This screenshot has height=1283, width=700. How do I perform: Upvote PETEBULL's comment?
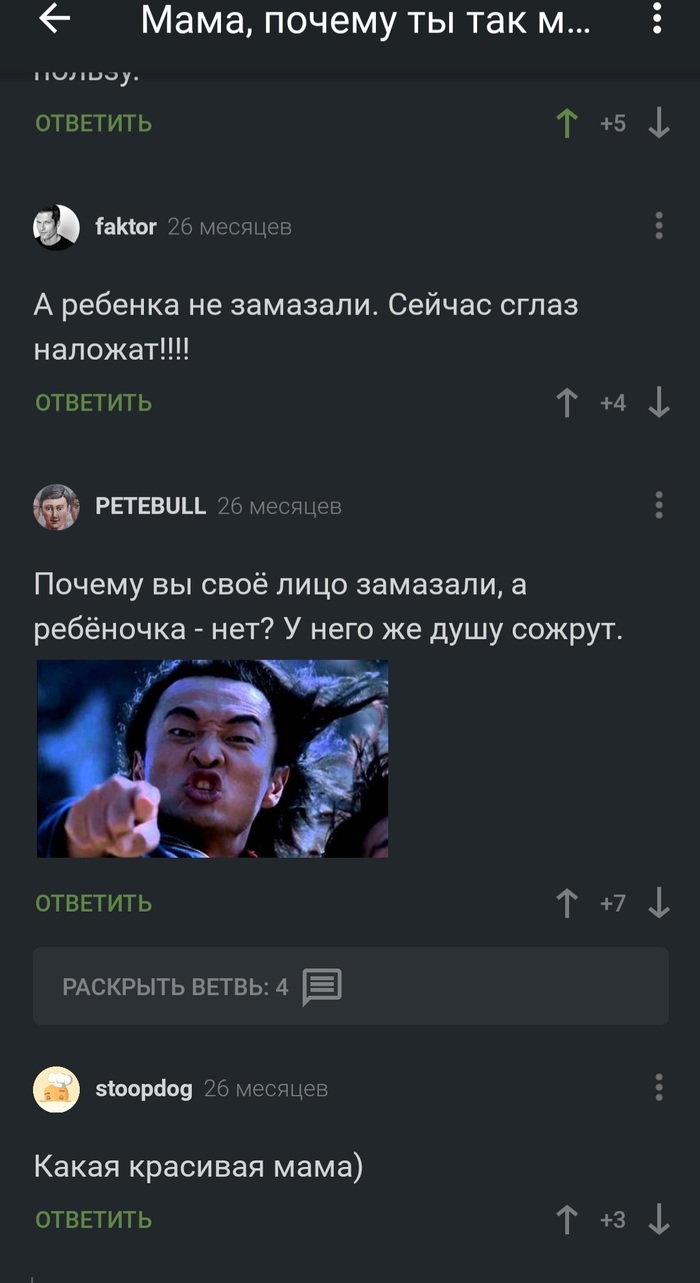click(x=567, y=903)
